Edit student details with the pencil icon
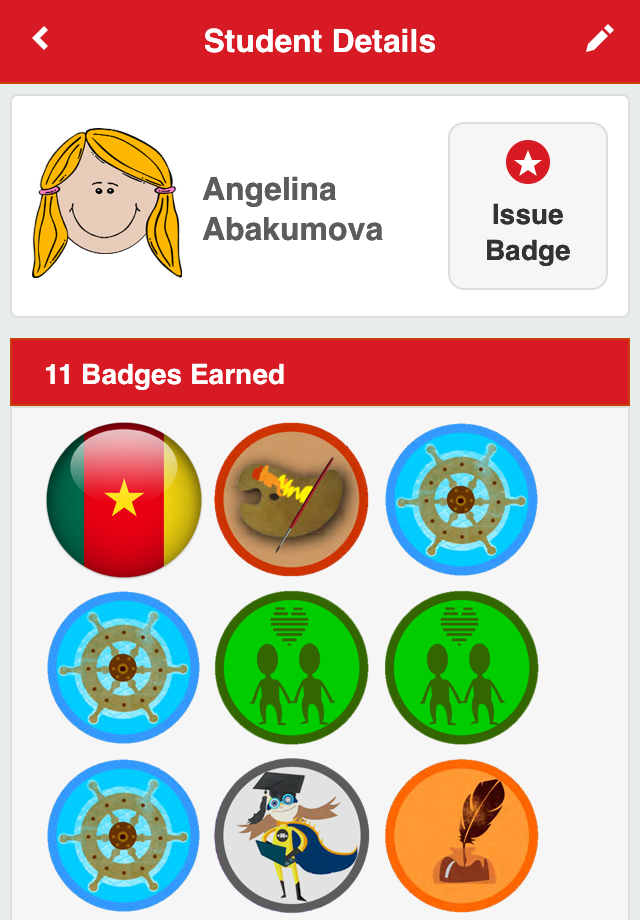The height and width of the screenshot is (920, 640). tap(599, 40)
